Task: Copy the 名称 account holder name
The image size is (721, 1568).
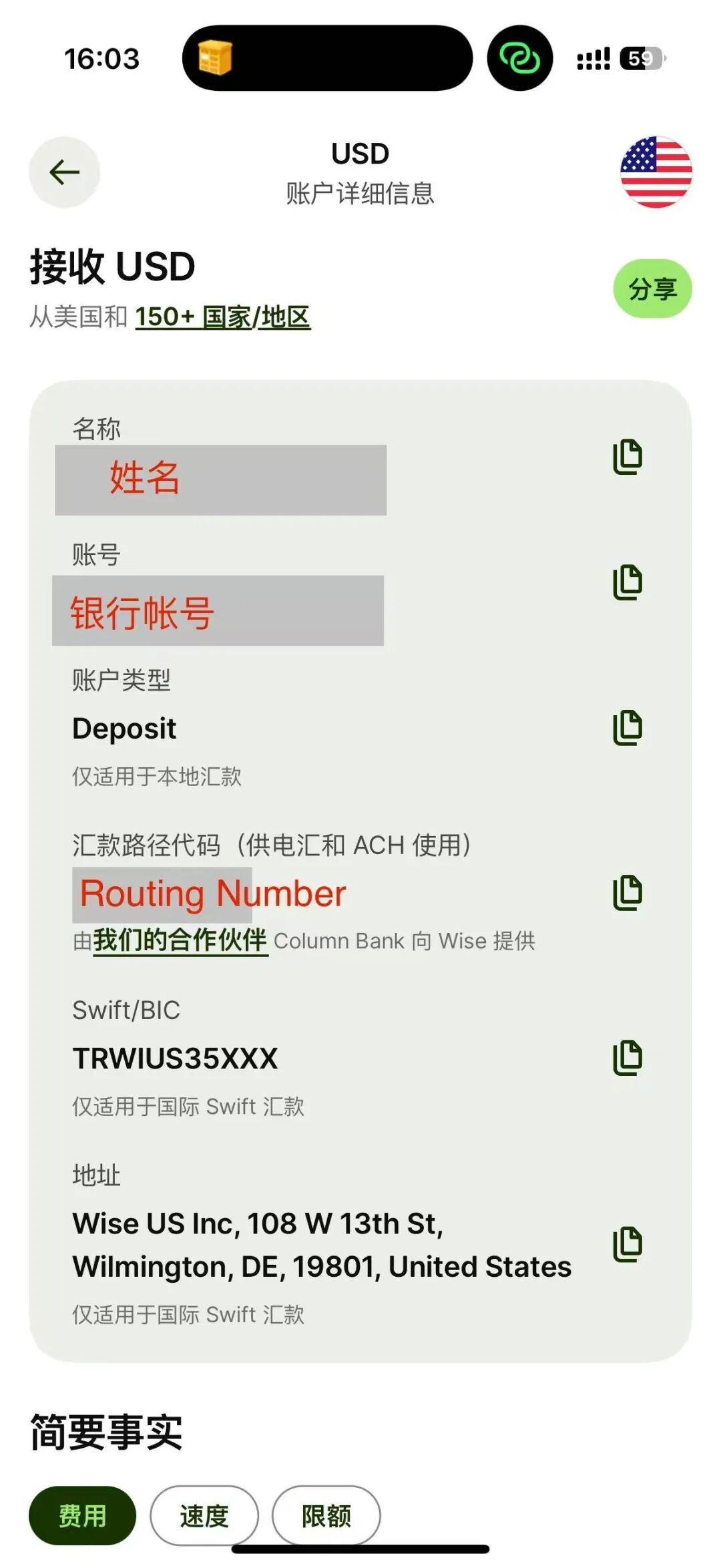Action: 628,457
